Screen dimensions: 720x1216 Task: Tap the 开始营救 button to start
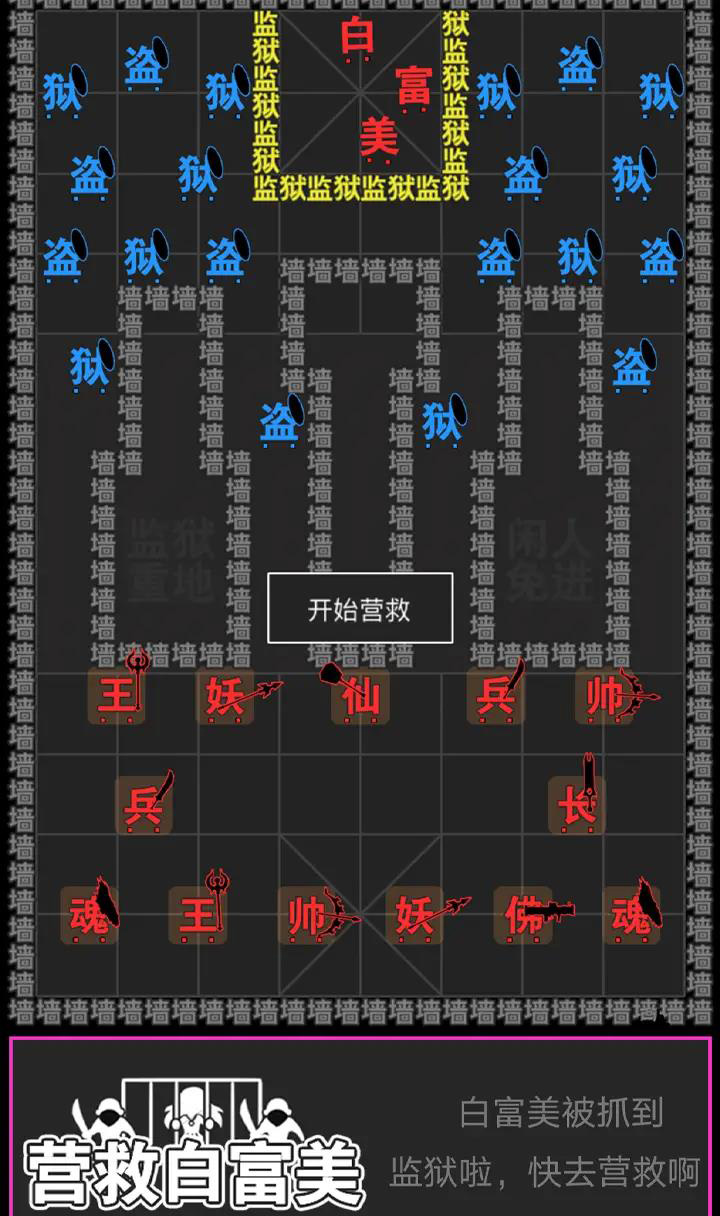360,608
